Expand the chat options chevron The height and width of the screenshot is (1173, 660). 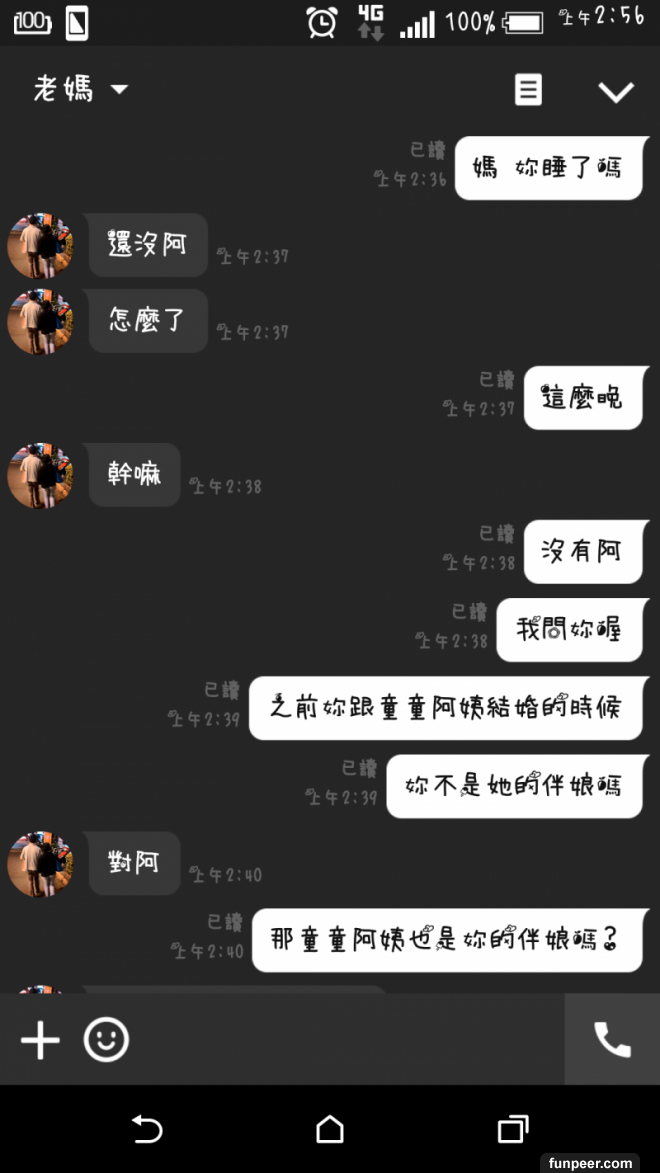point(615,91)
